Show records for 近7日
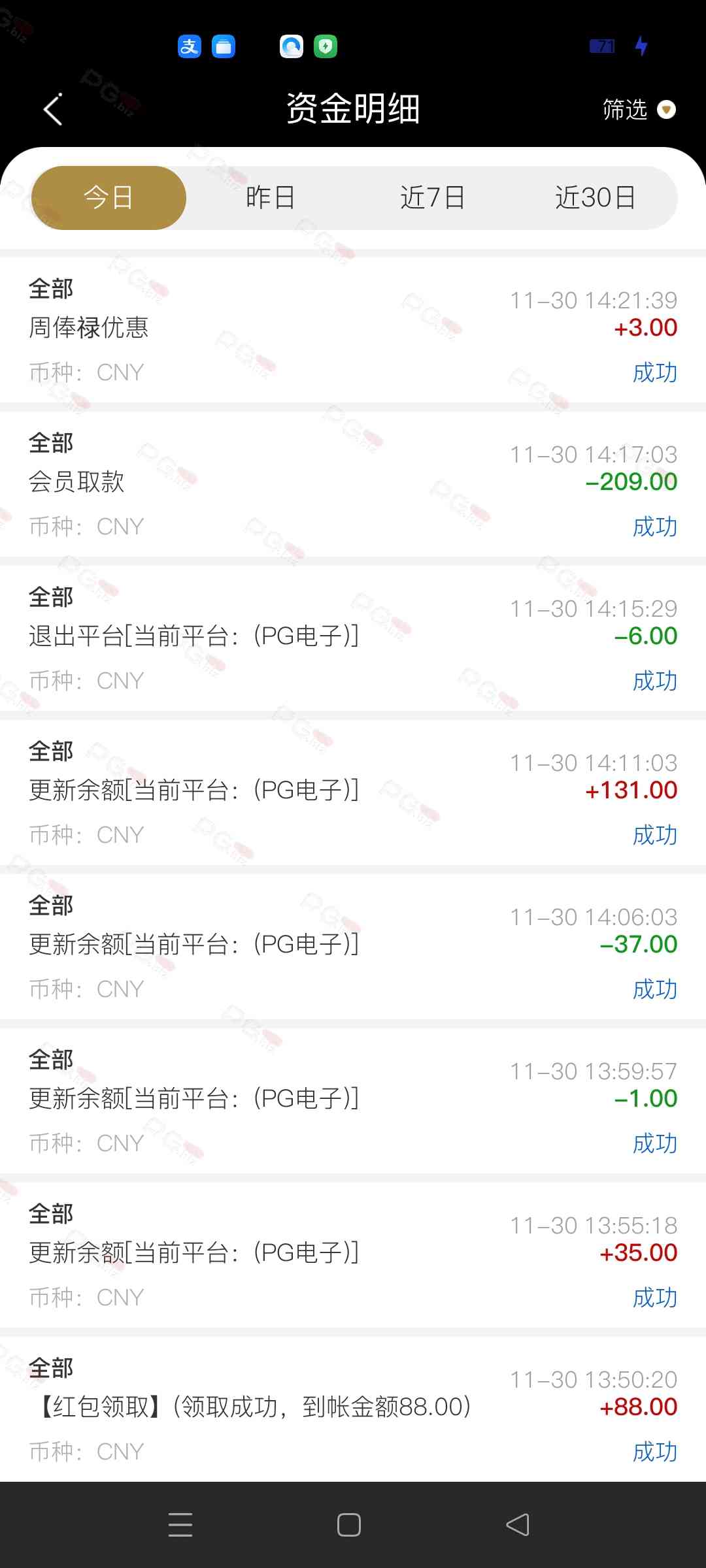 click(432, 197)
